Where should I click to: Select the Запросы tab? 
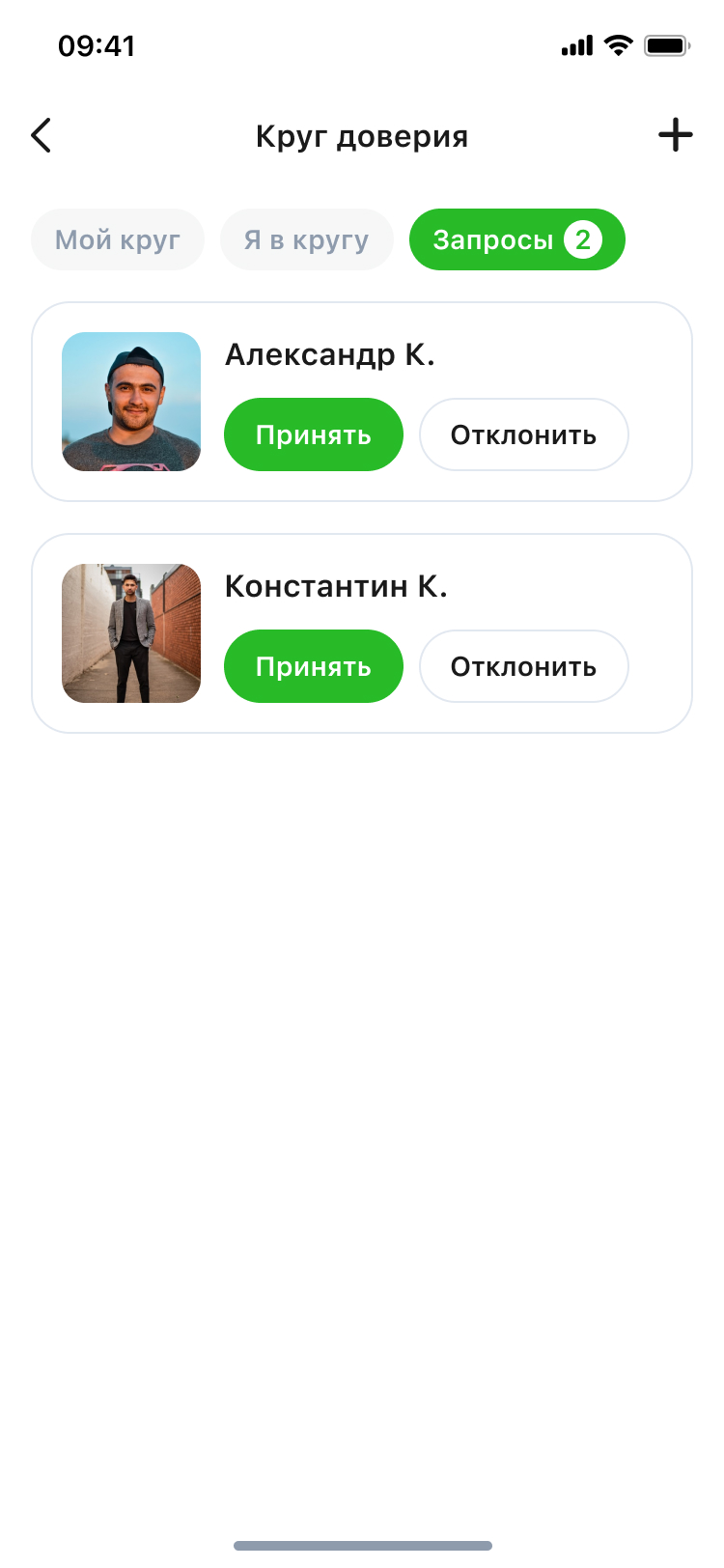[517, 239]
